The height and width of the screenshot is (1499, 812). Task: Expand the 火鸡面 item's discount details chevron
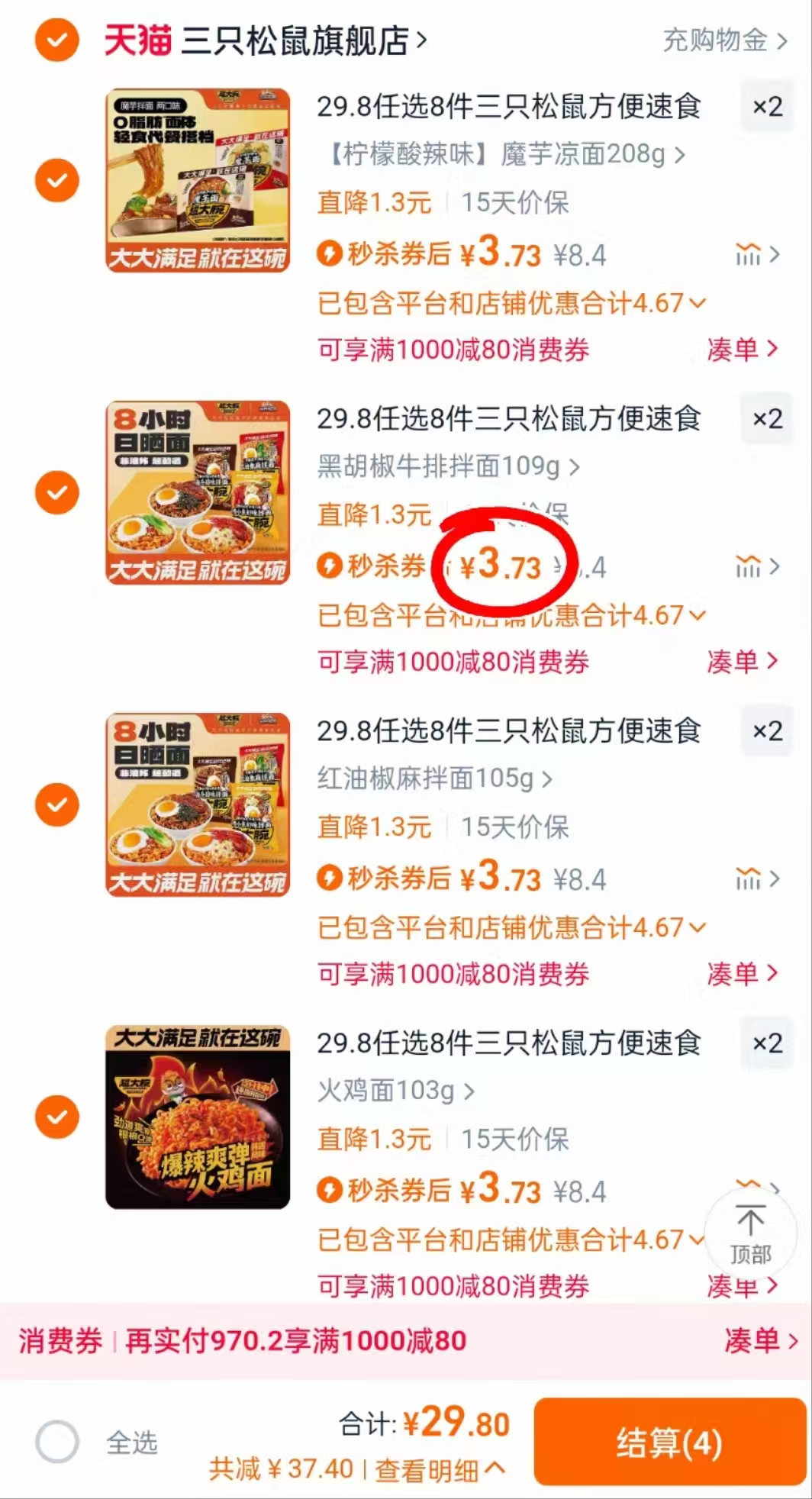695,1240
